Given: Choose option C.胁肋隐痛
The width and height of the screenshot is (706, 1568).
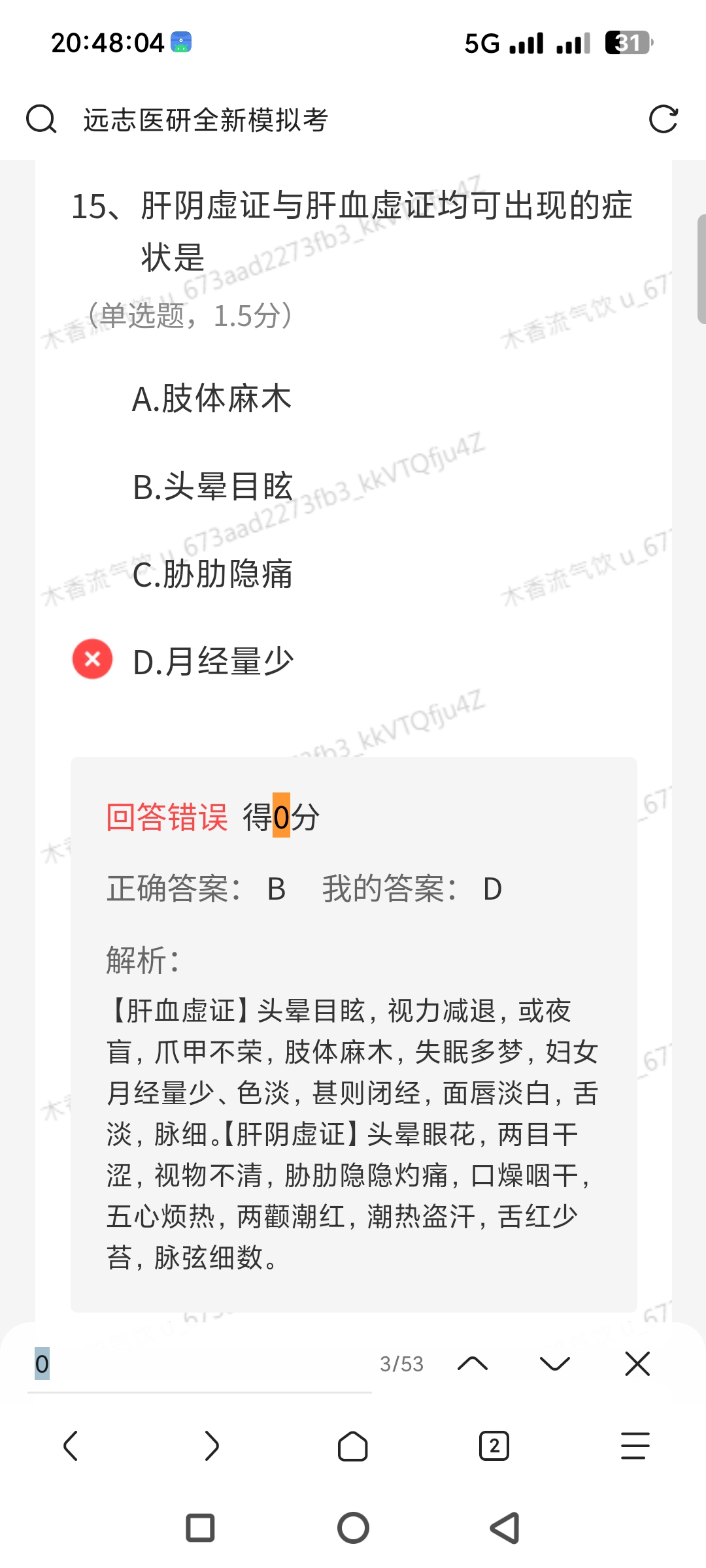Looking at the screenshot, I should [x=212, y=574].
